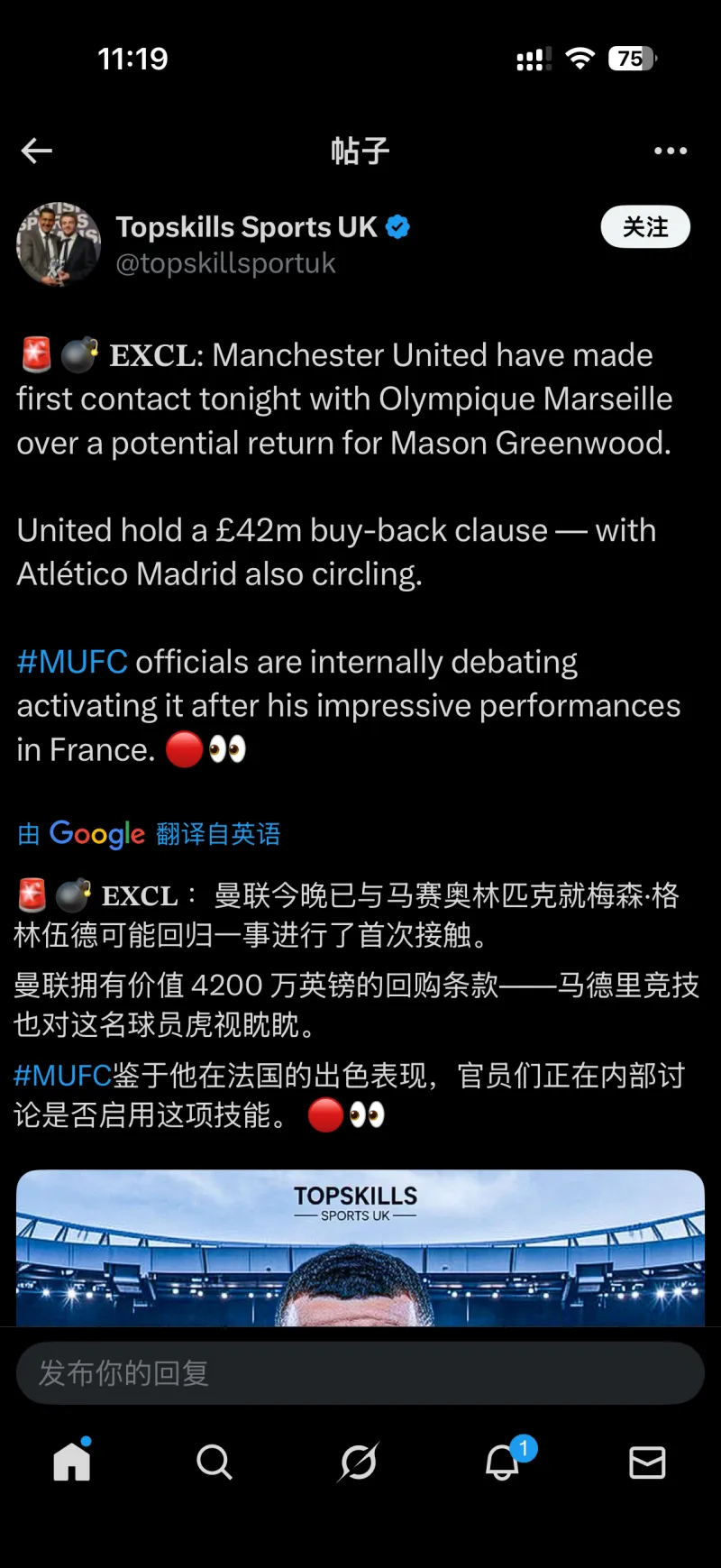Open the Topskills Sports UK profile avatar
This screenshot has height=1568, width=721.
59,243
